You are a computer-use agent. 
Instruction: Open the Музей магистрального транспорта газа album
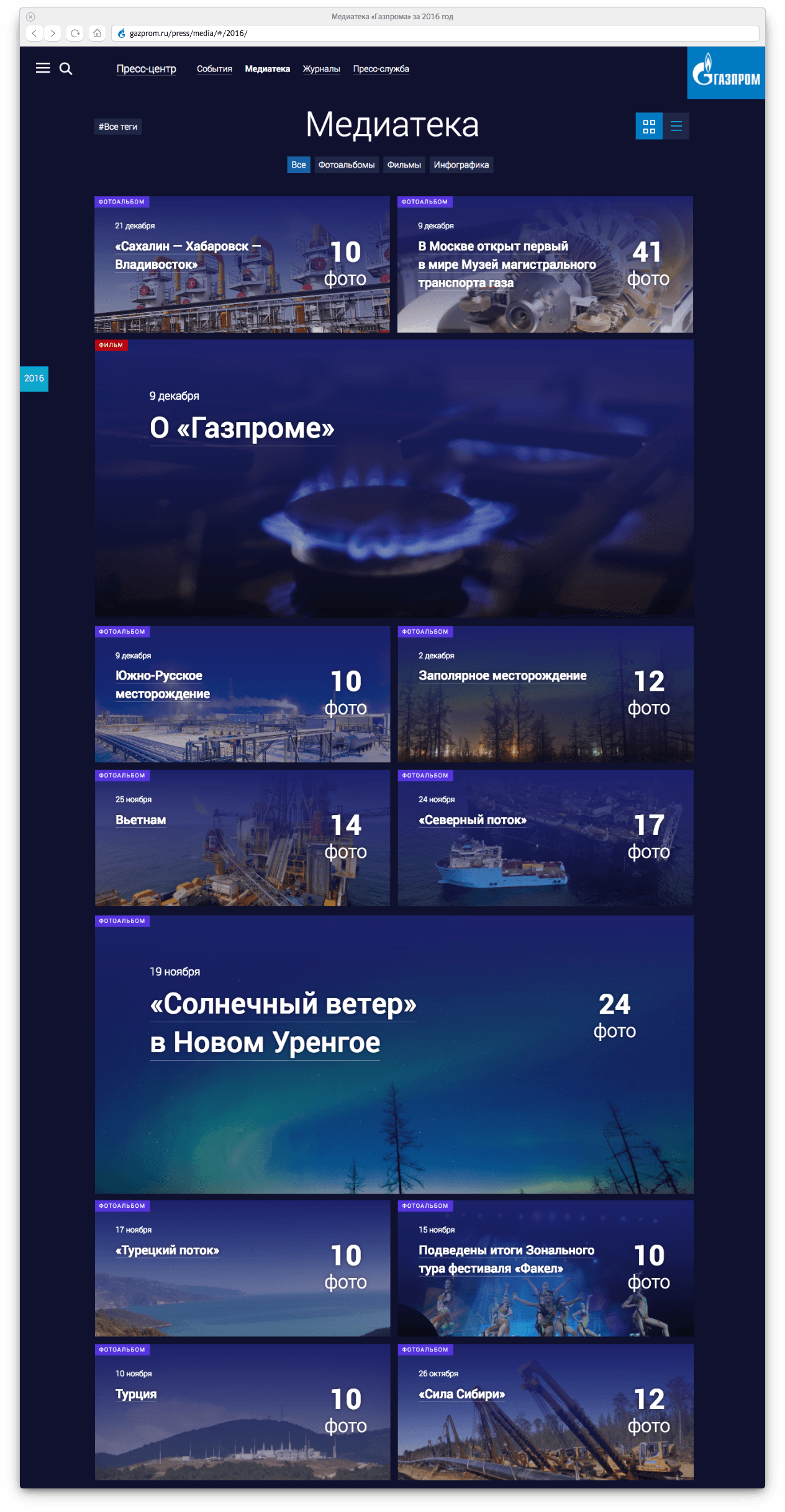(506, 264)
